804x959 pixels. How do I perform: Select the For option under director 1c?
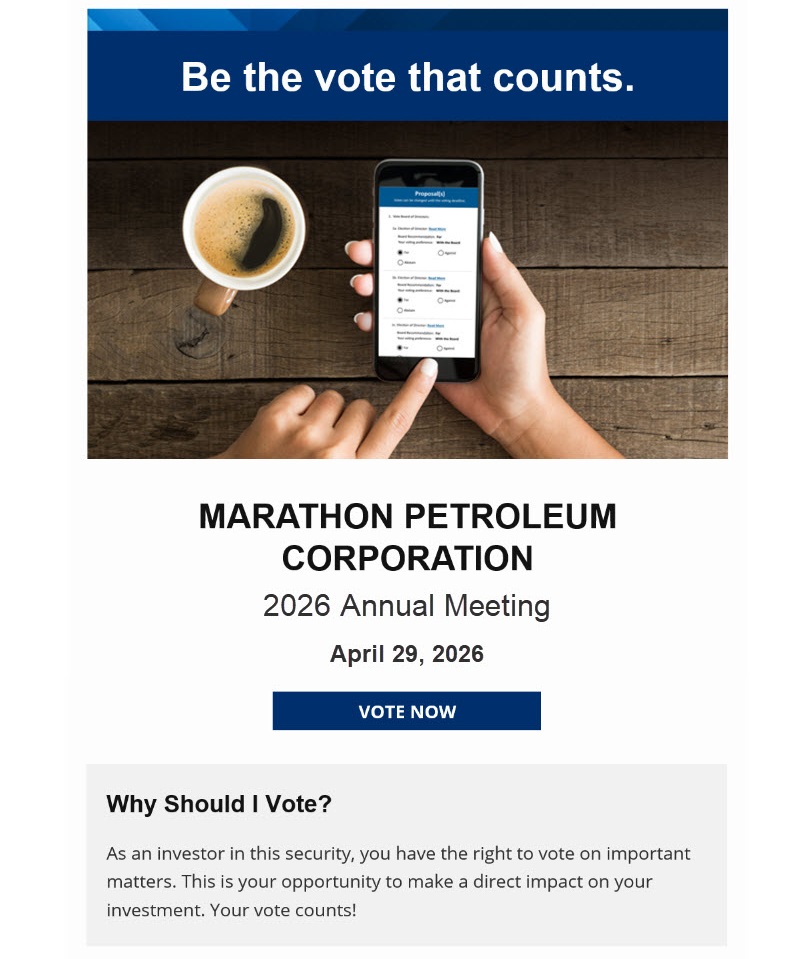(x=400, y=348)
